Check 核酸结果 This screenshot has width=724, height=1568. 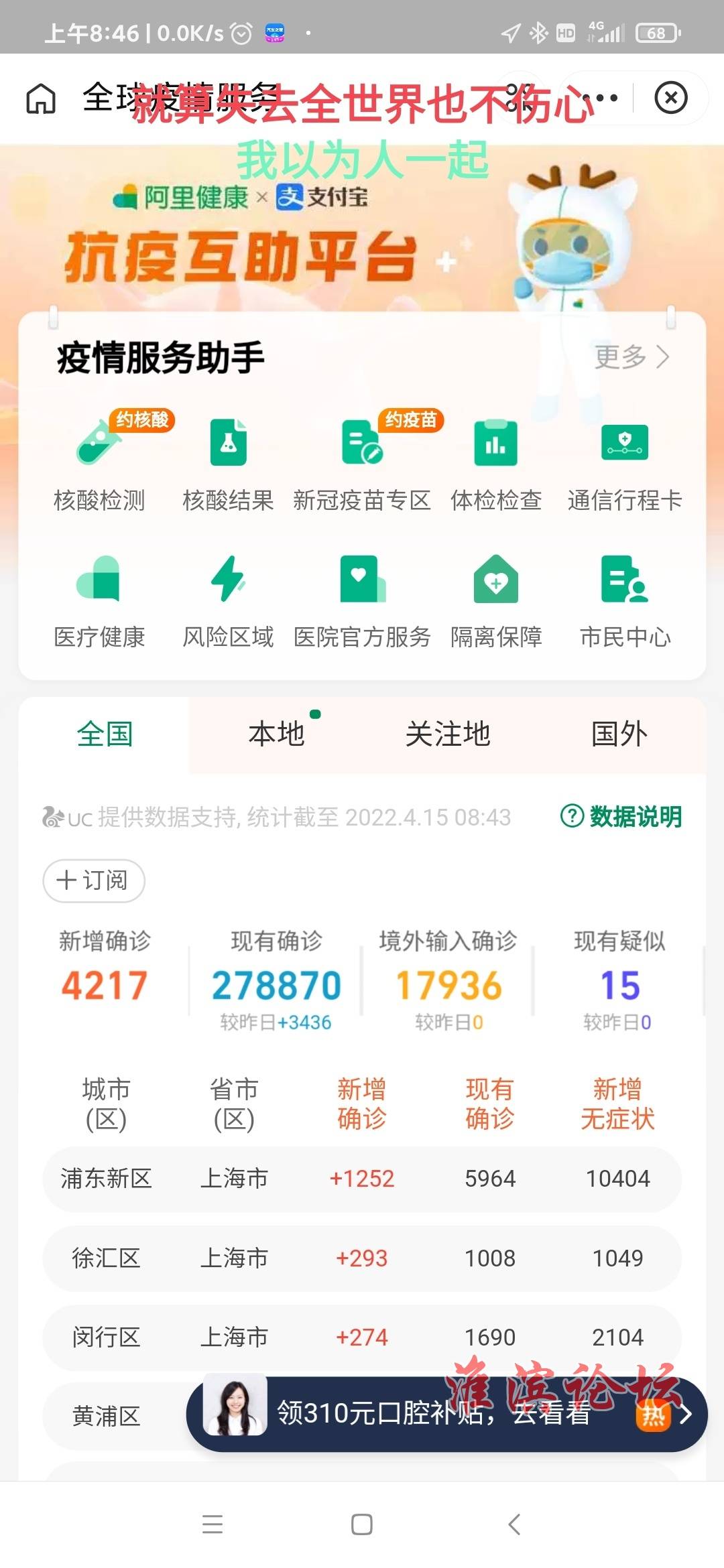[228, 462]
